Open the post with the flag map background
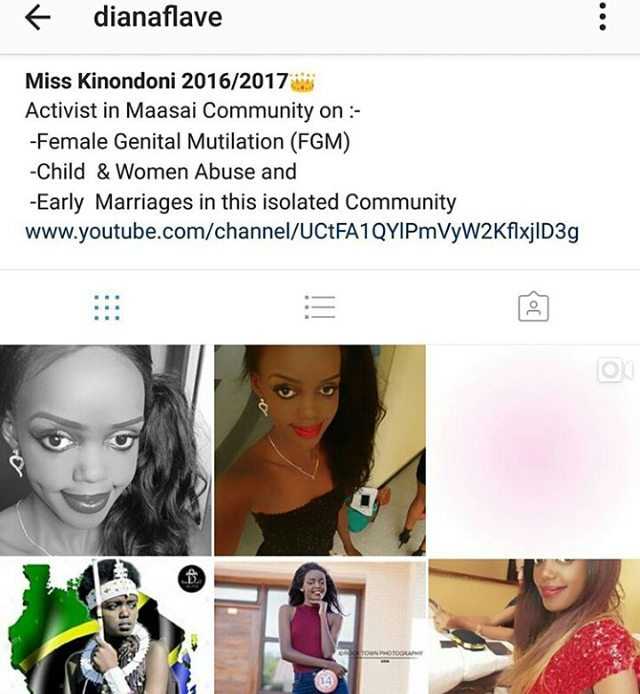The image size is (640, 694). tap(105, 627)
